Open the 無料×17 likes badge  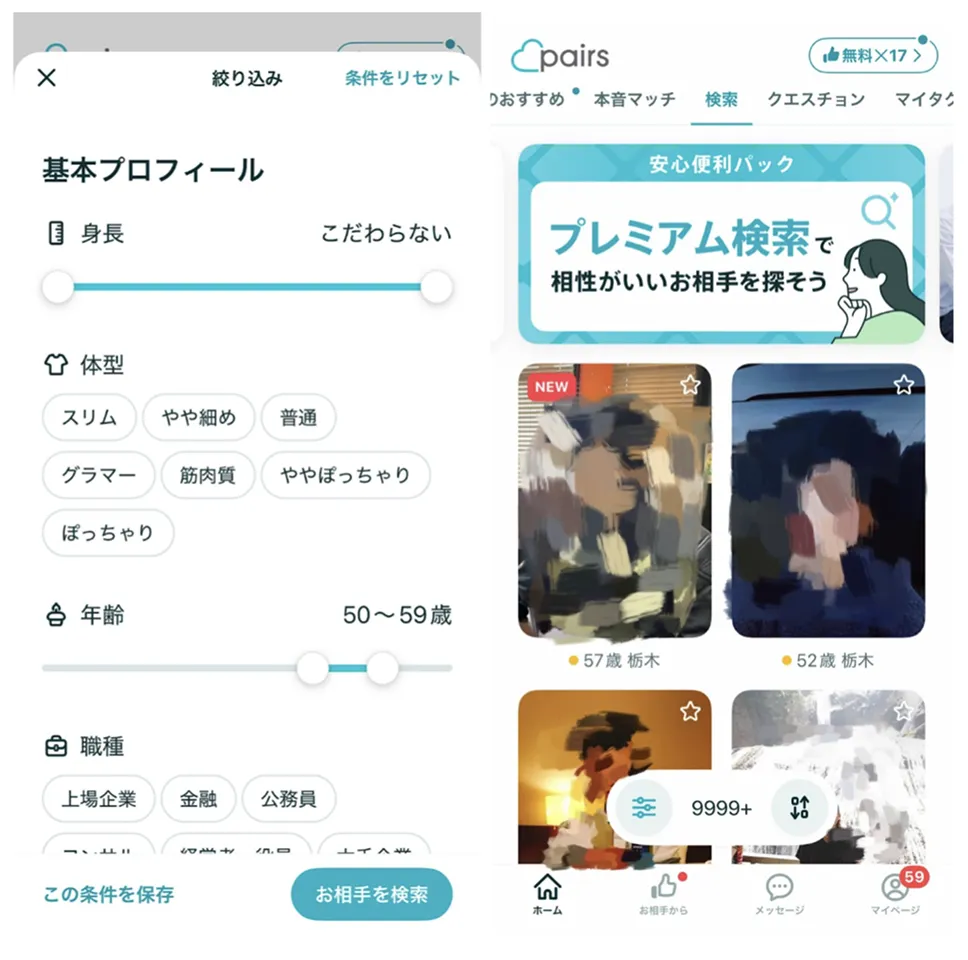pos(872,56)
